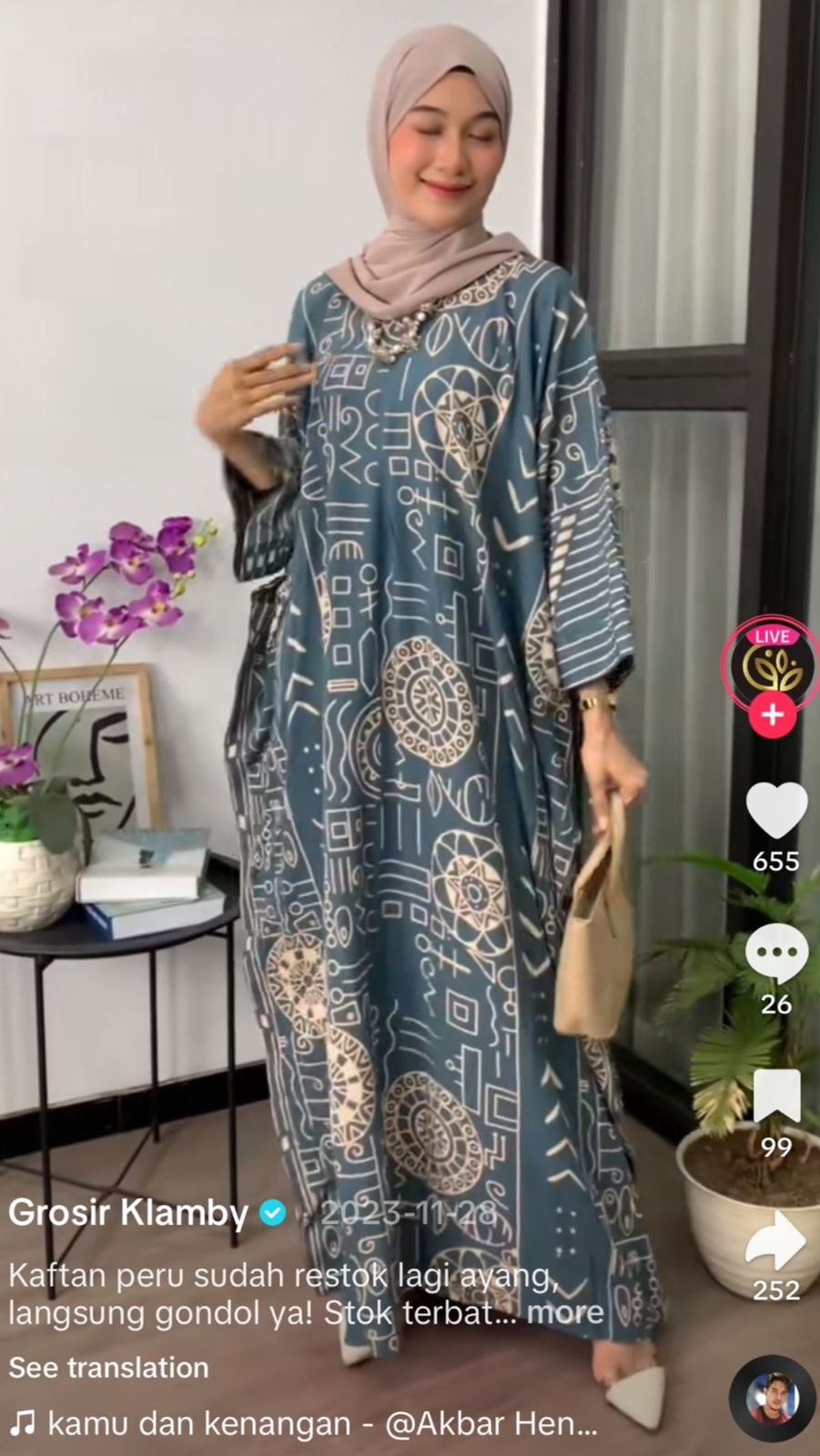
Task: Open the spinning sound disc
Action: click(772, 1398)
